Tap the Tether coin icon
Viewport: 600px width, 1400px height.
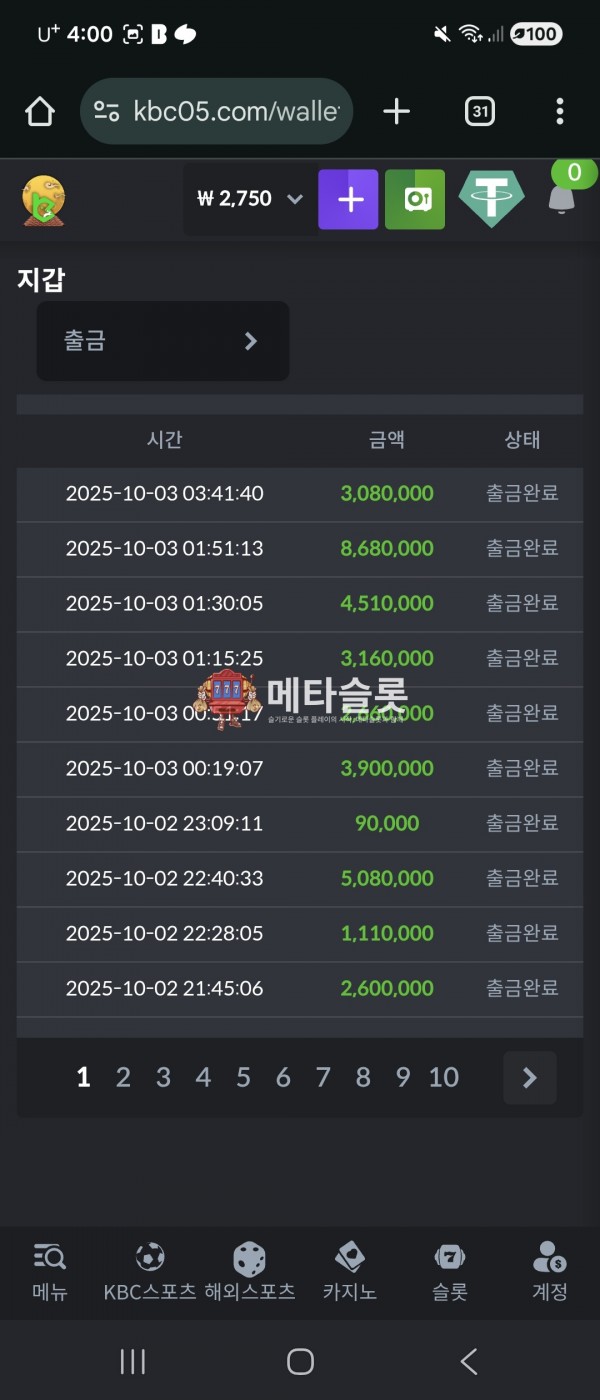(x=491, y=199)
